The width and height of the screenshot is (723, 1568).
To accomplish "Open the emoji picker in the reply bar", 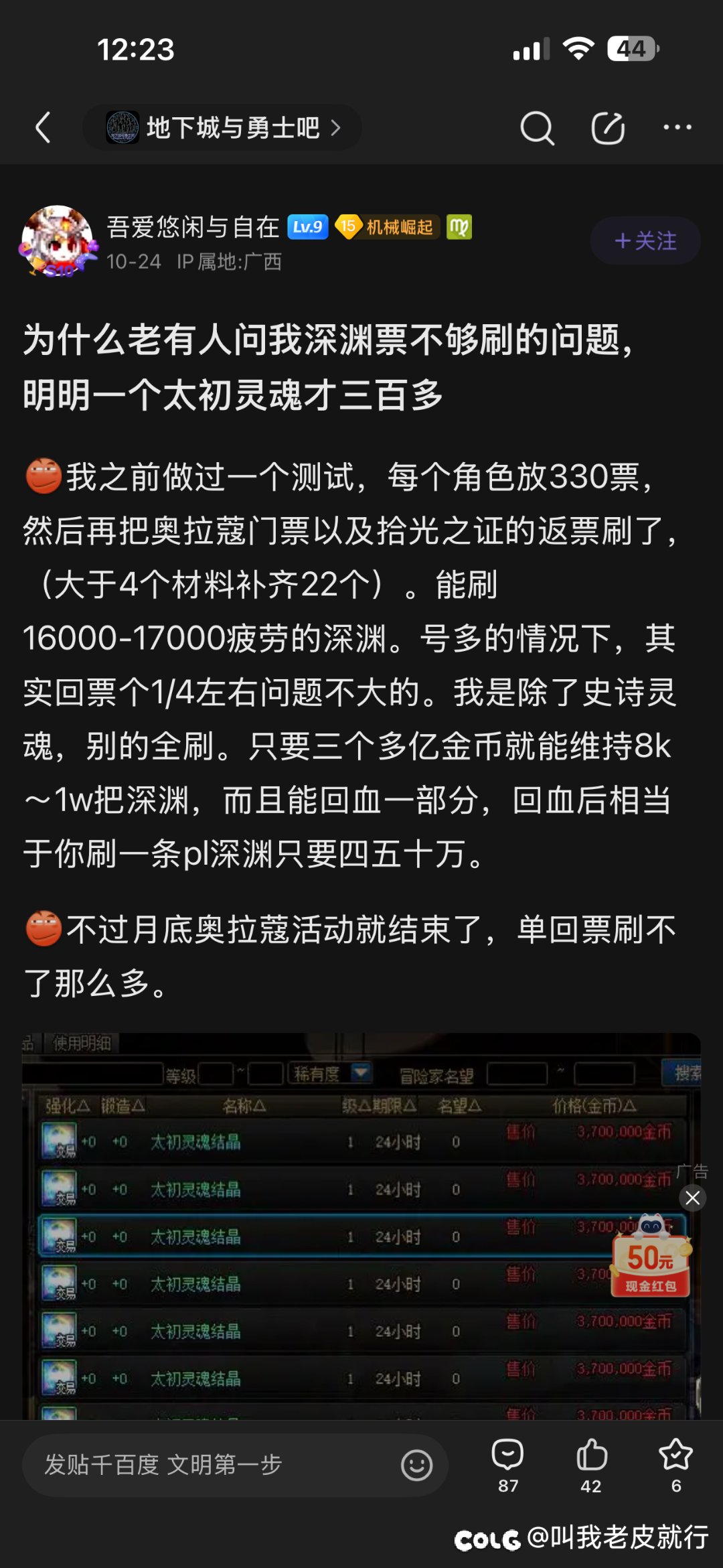I will pyautogui.click(x=416, y=1465).
